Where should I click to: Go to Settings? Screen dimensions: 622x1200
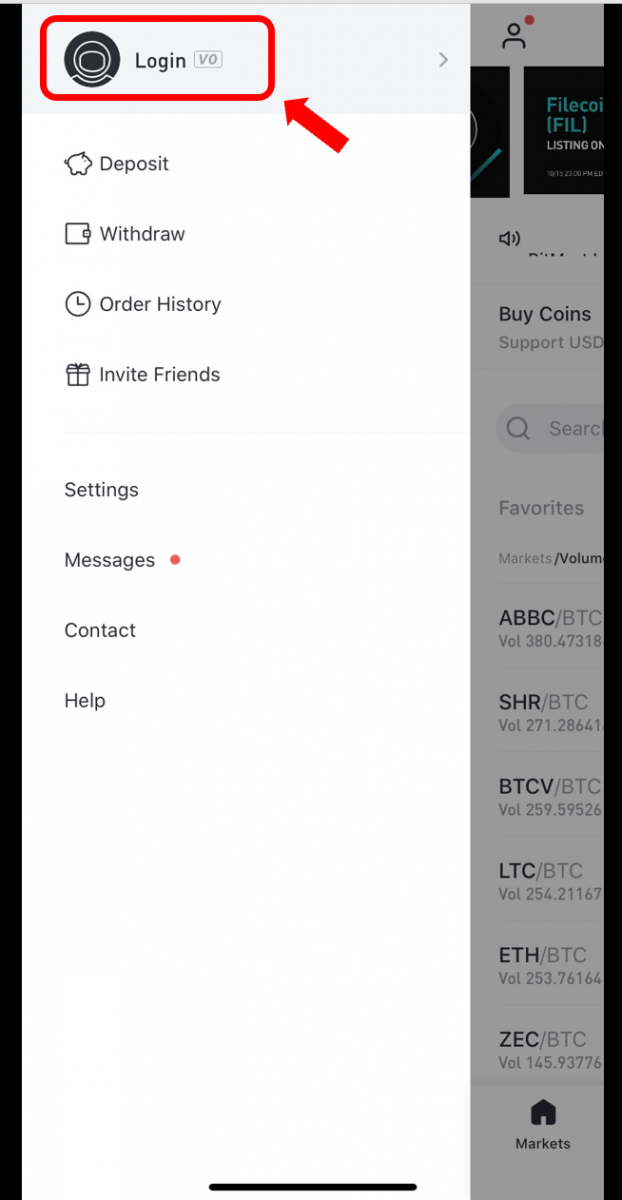pos(101,490)
